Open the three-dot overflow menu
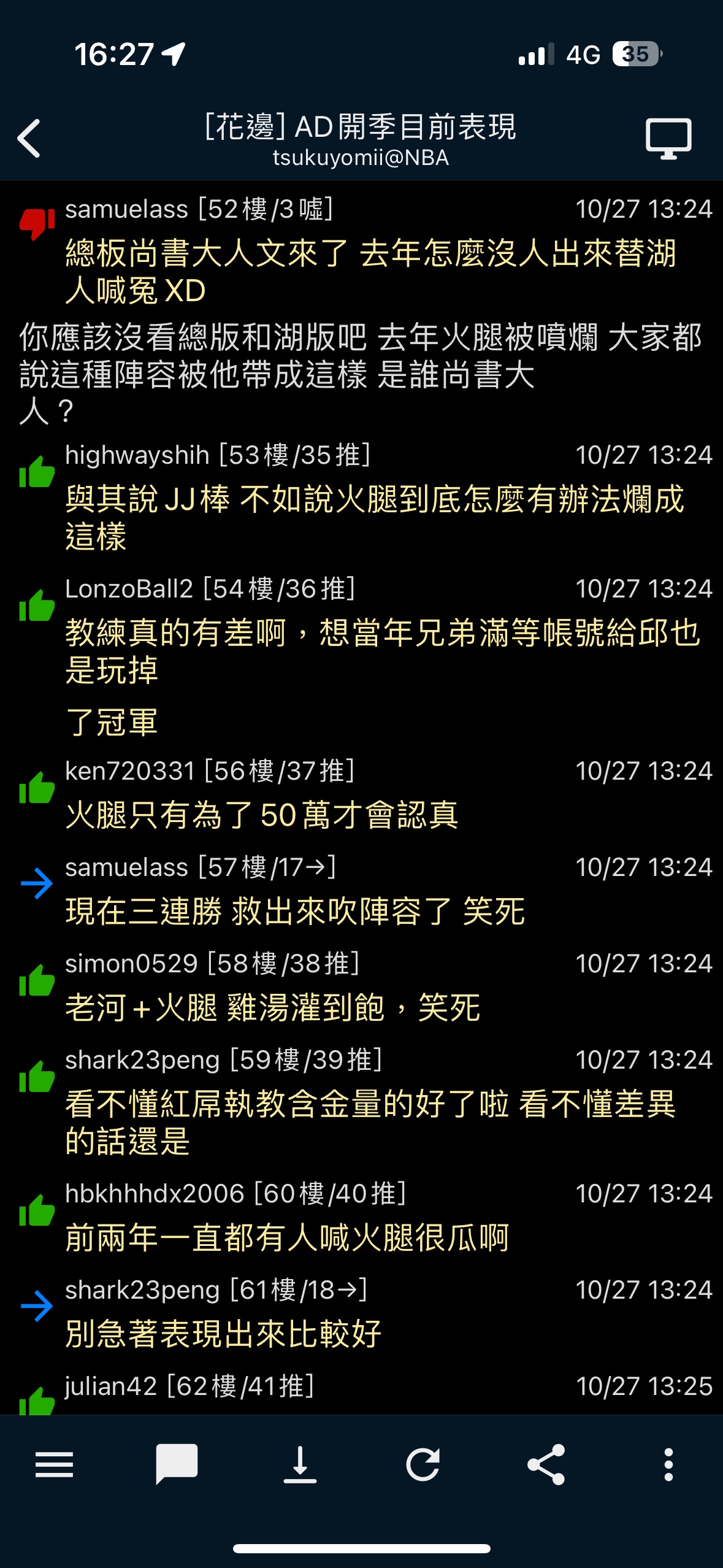 click(668, 1465)
